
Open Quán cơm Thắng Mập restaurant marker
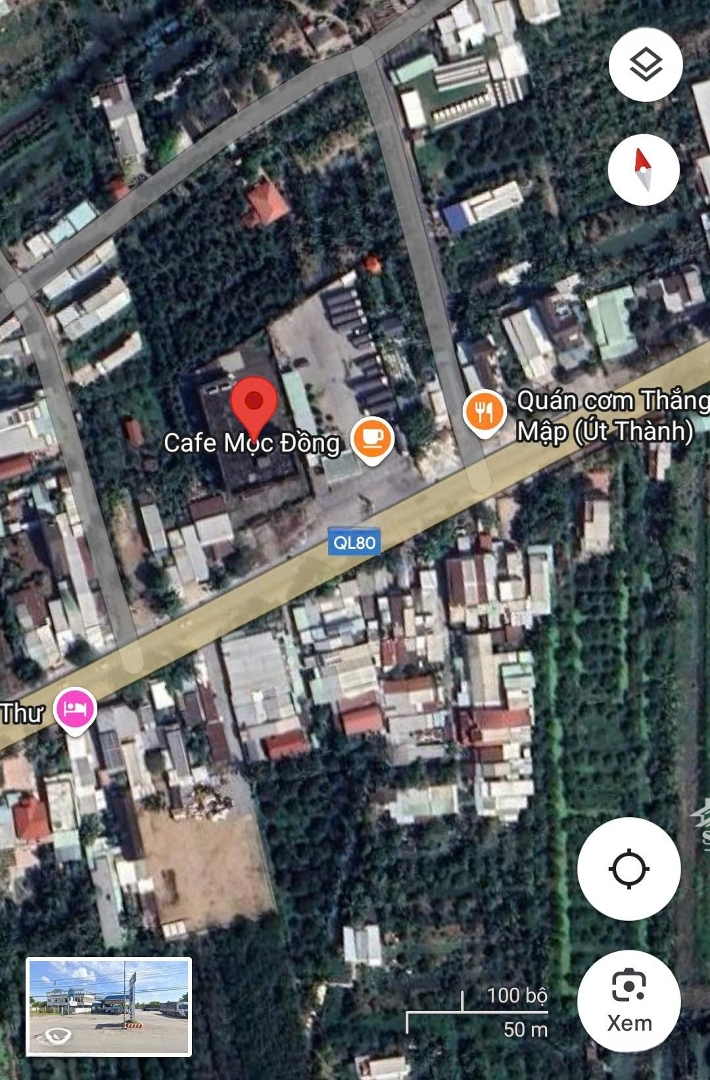click(485, 412)
